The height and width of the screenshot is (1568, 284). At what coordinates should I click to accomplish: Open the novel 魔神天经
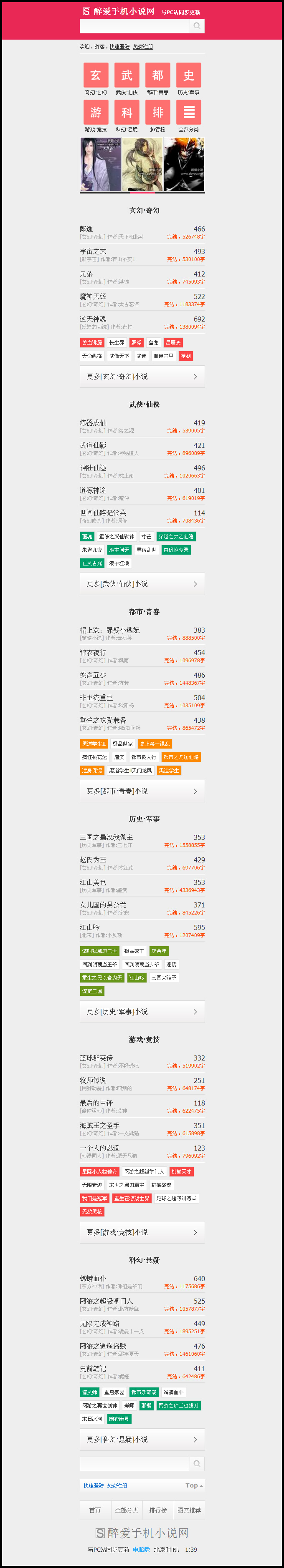click(93, 297)
